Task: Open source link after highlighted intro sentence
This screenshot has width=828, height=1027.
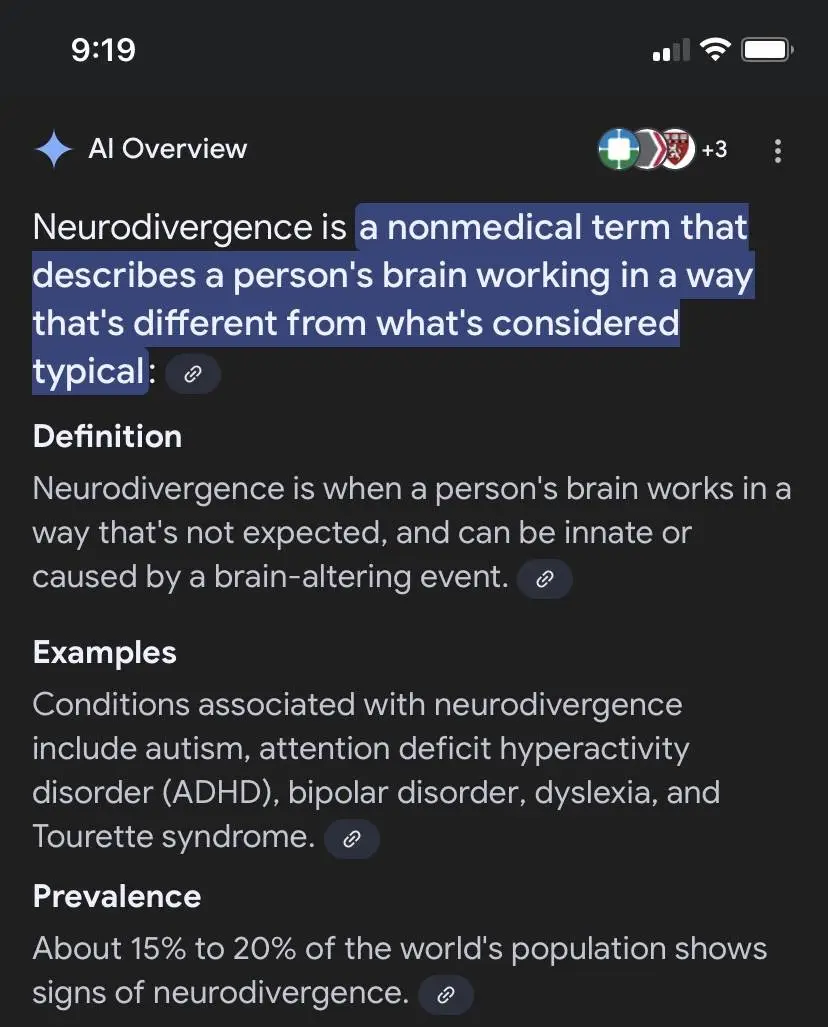Action: (193, 375)
